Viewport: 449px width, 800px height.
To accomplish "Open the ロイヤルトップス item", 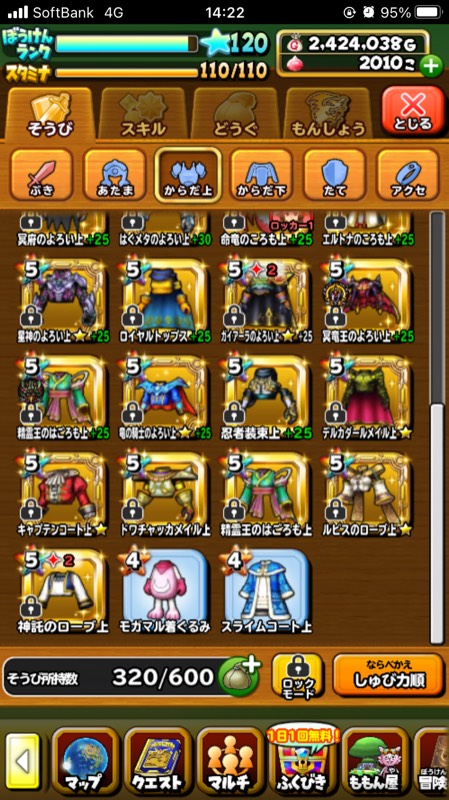I will click(164, 301).
